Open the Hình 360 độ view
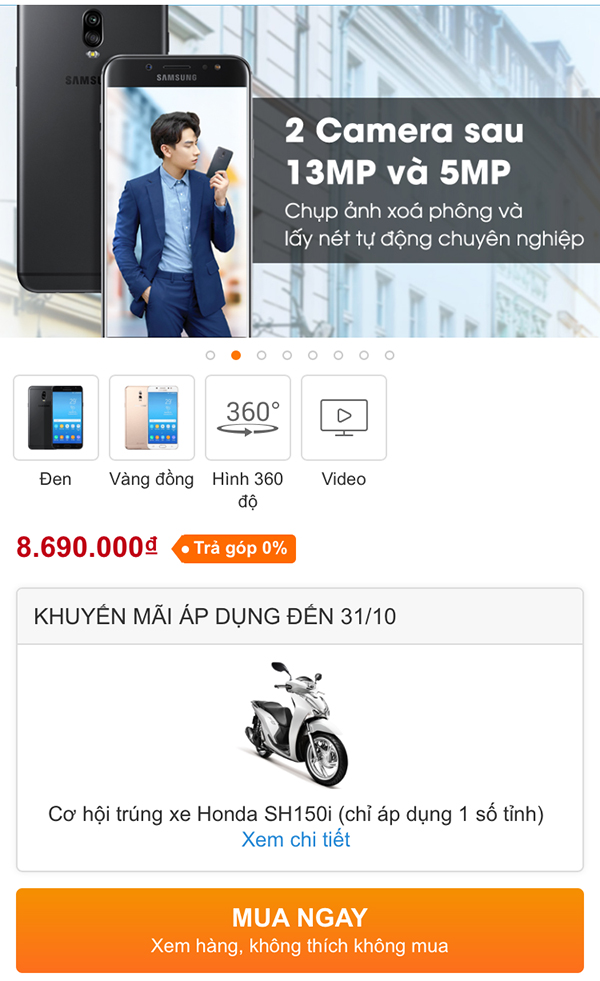600x981 pixels. point(248,417)
